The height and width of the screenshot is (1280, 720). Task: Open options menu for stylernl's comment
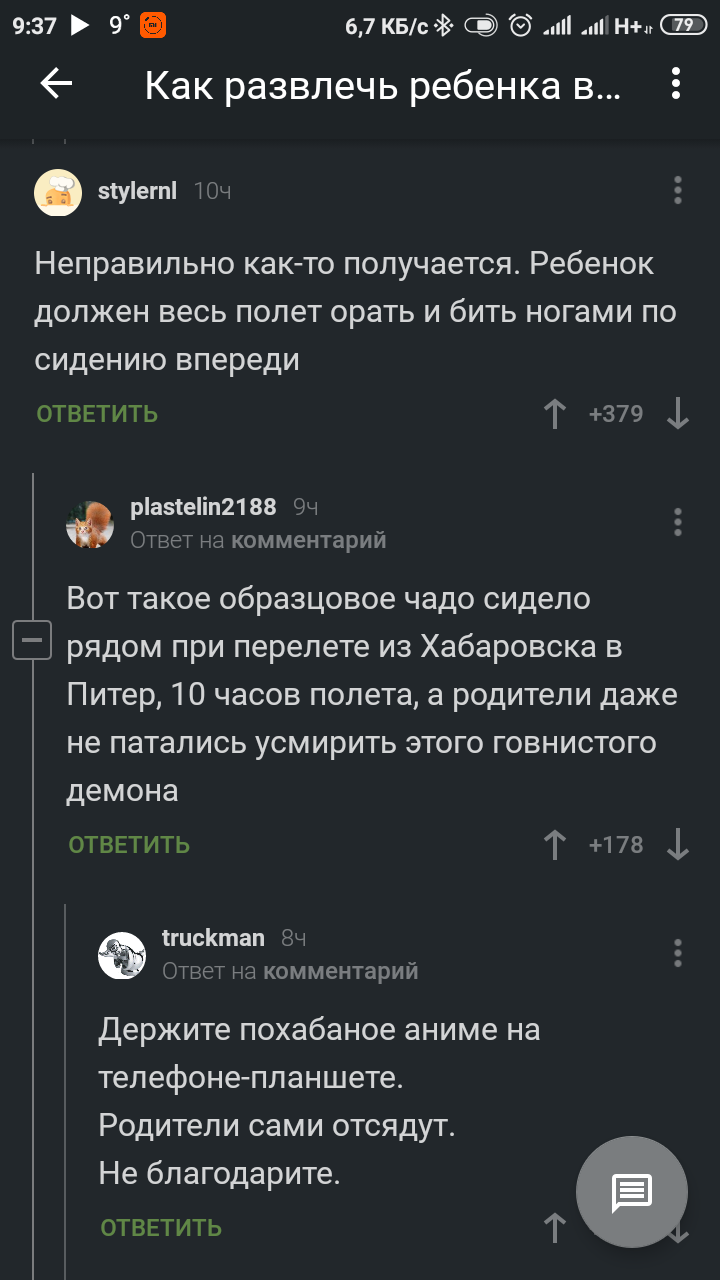point(678,190)
